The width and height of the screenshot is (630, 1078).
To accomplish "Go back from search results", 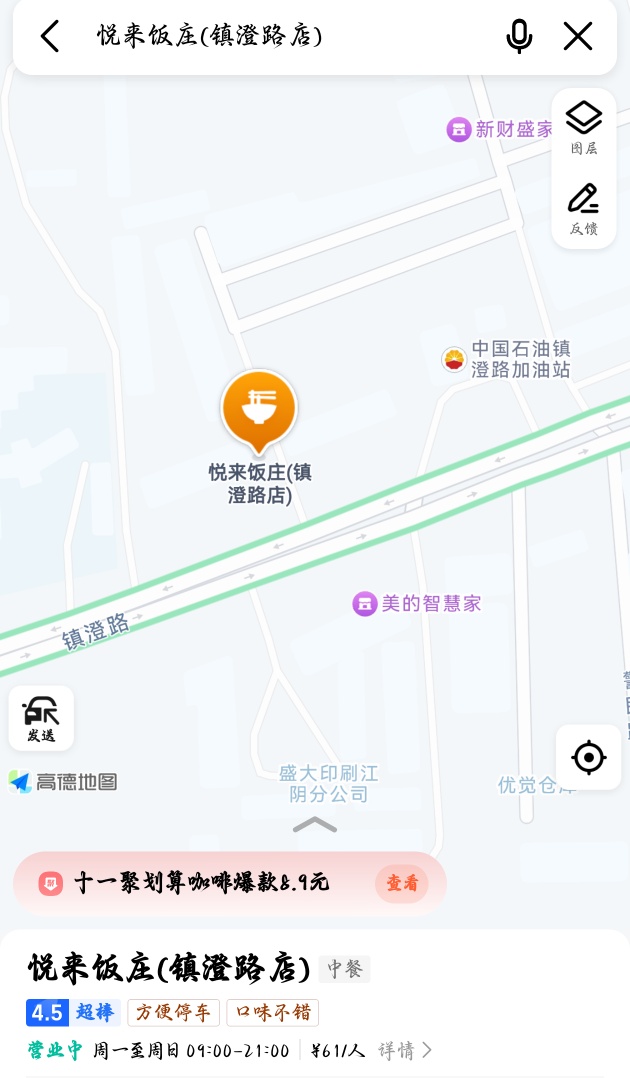I will (x=50, y=37).
